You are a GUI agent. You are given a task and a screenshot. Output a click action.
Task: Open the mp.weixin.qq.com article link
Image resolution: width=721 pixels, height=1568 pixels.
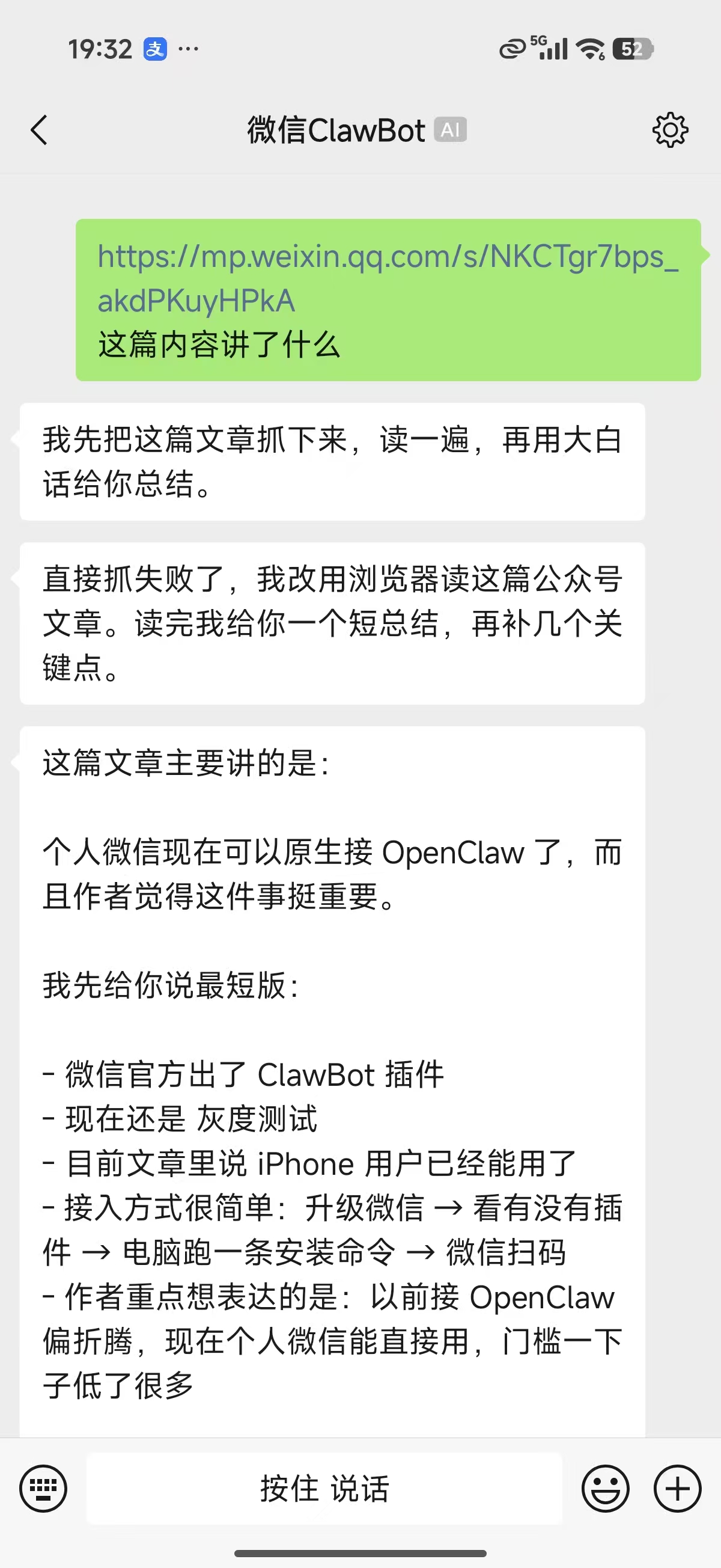coord(387,278)
